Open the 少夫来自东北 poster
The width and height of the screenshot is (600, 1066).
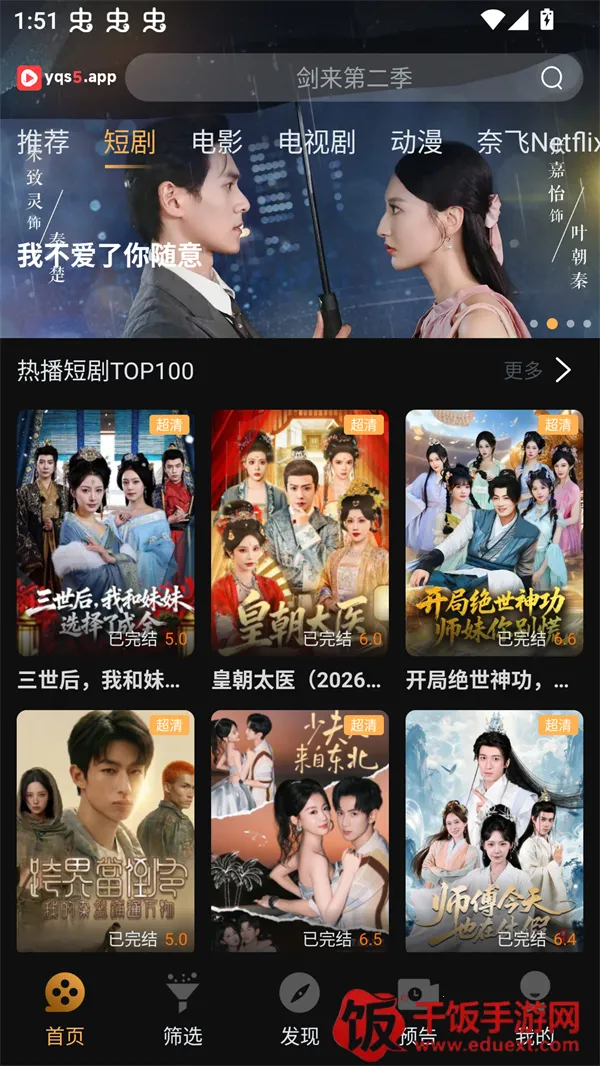click(300, 832)
